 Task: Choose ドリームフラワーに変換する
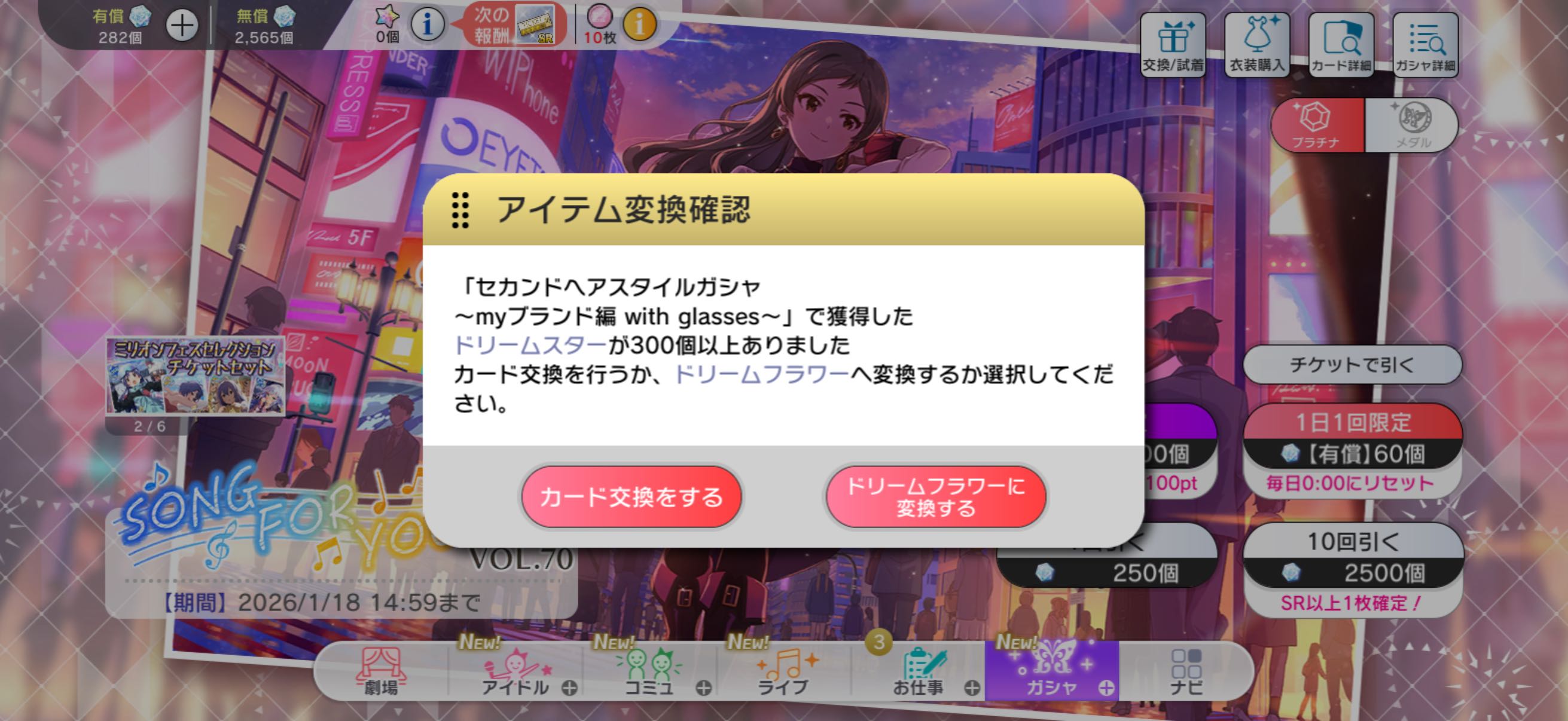click(935, 496)
